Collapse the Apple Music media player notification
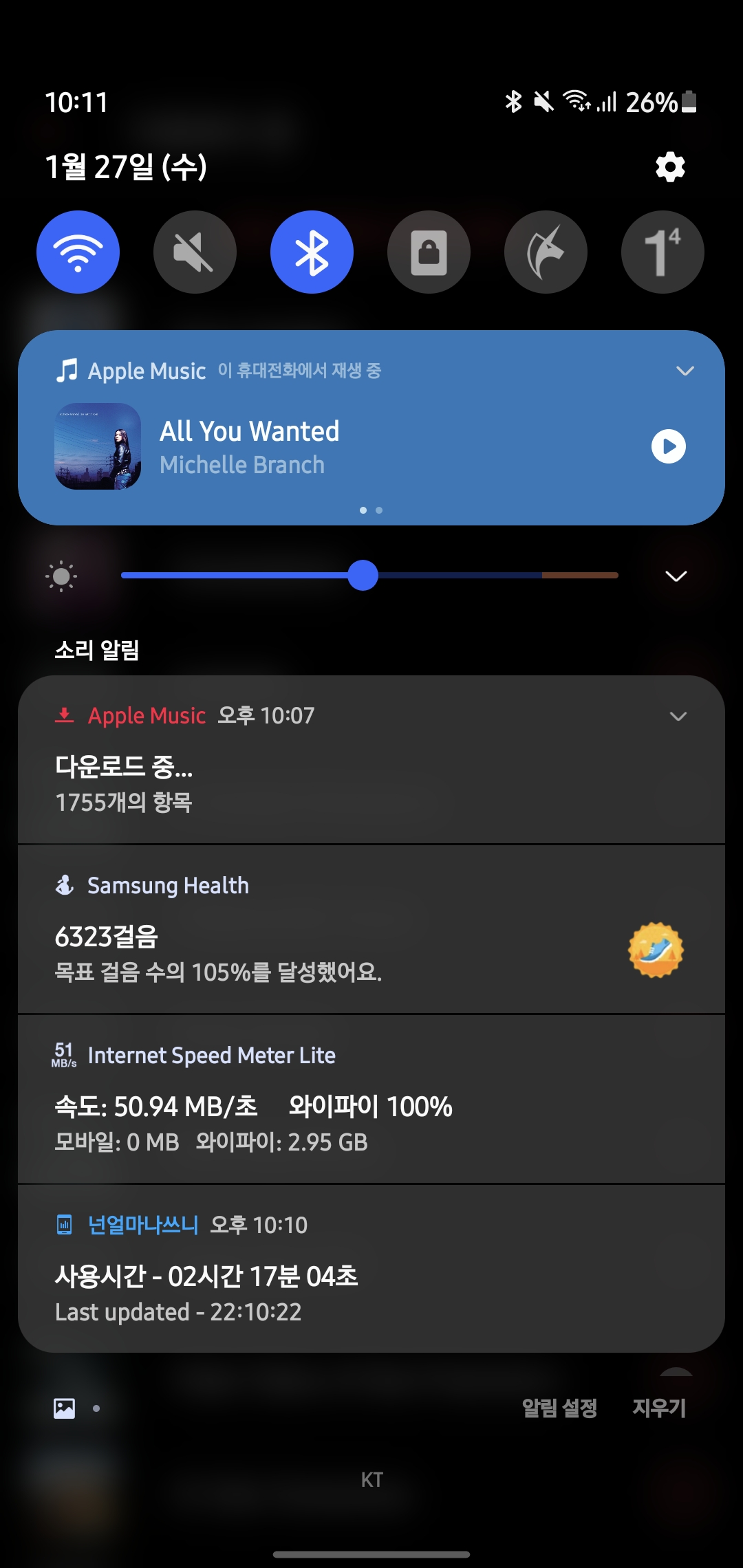The image size is (743, 1568). point(685,371)
